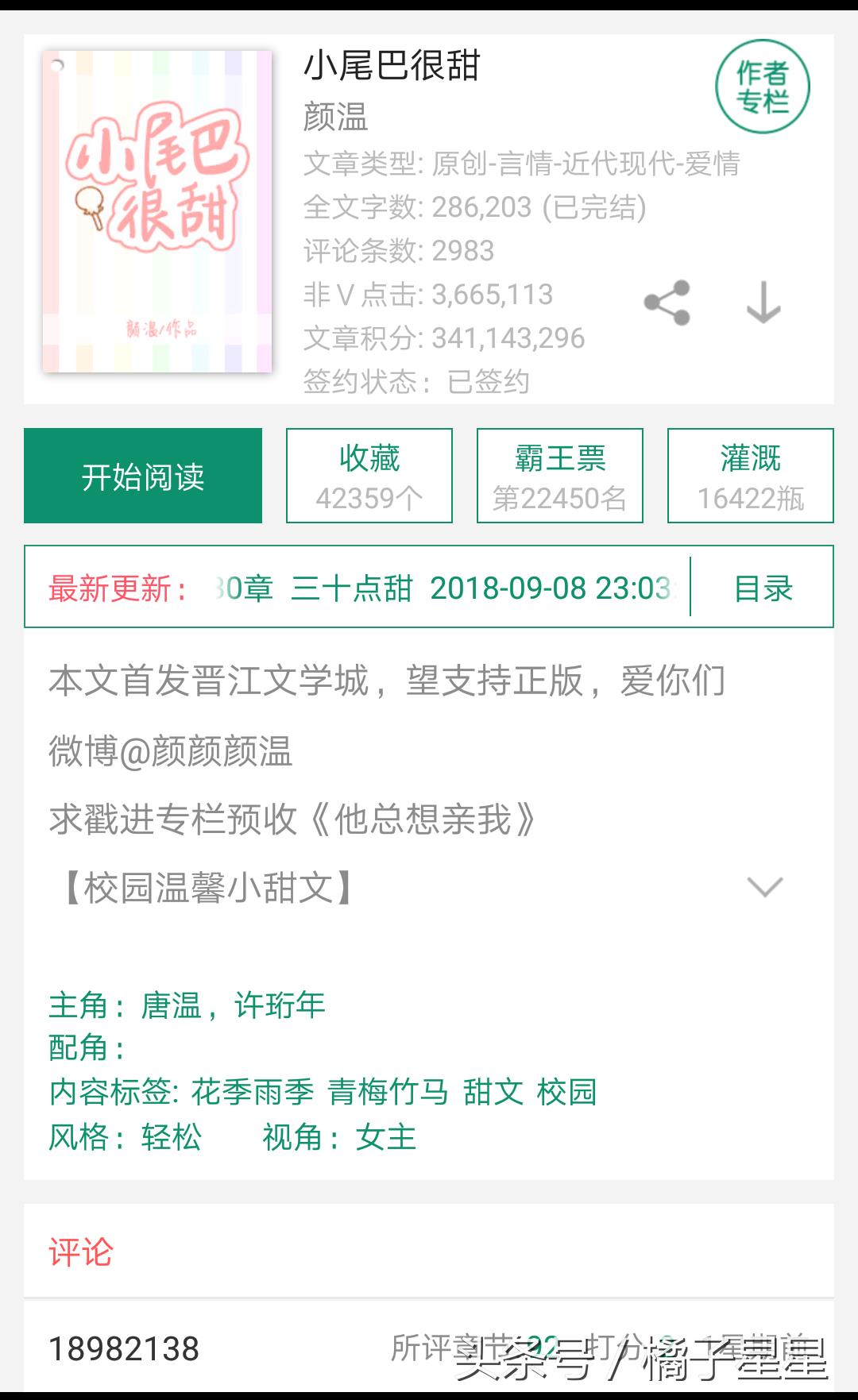This screenshot has height=1400, width=858.
Task: Share the novel 小尾巴很甜
Action: tap(667, 303)
